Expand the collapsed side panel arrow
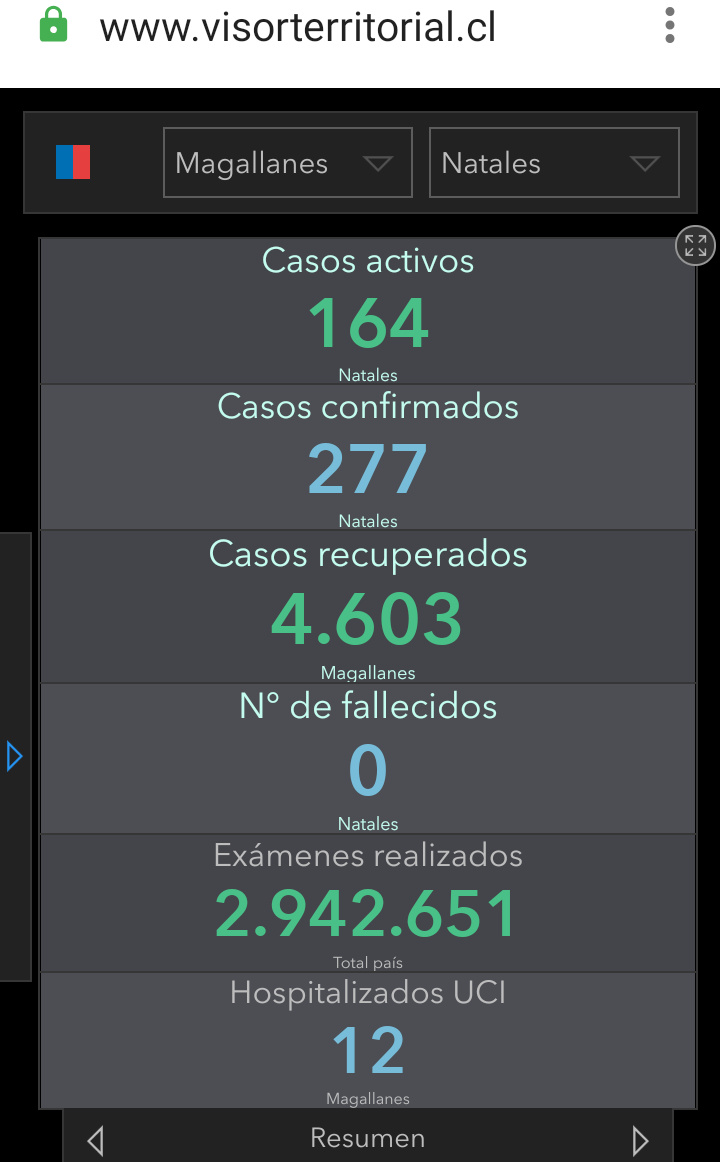 tap(15, 757)
